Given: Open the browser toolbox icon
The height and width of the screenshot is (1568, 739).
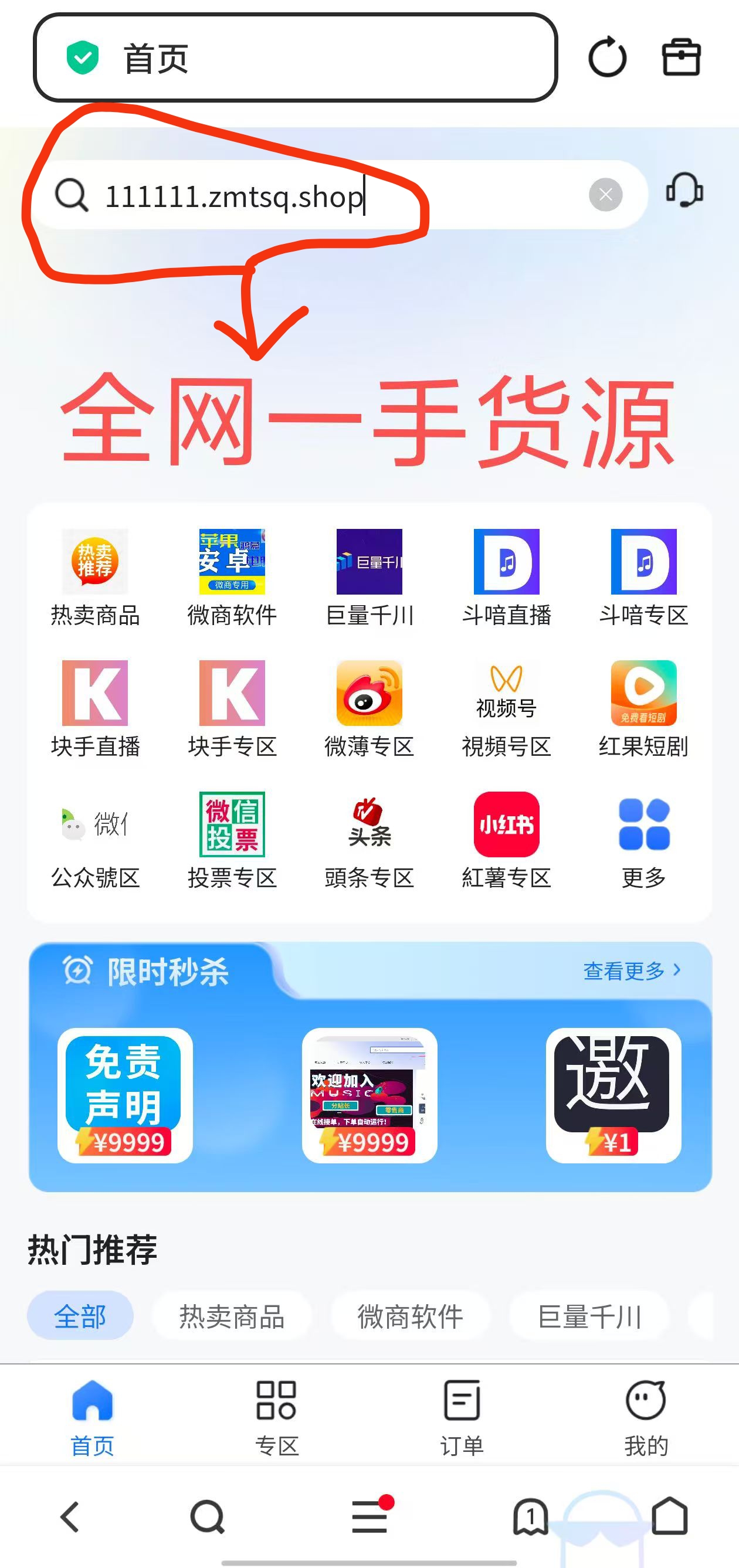Looking at the screenshot, I should [x=681, y=58].
